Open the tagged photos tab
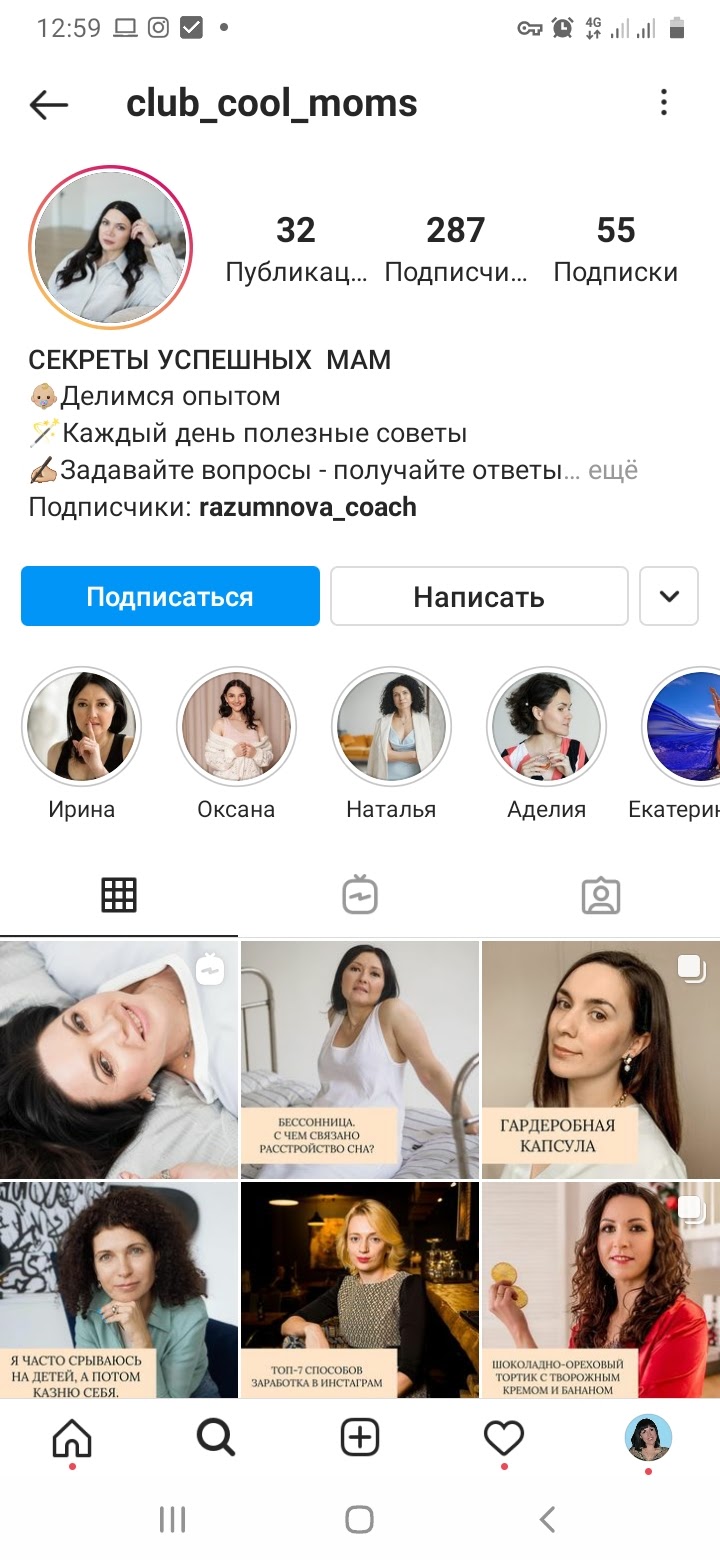This screenshot has width=720, height=1560. click(600, 894)
